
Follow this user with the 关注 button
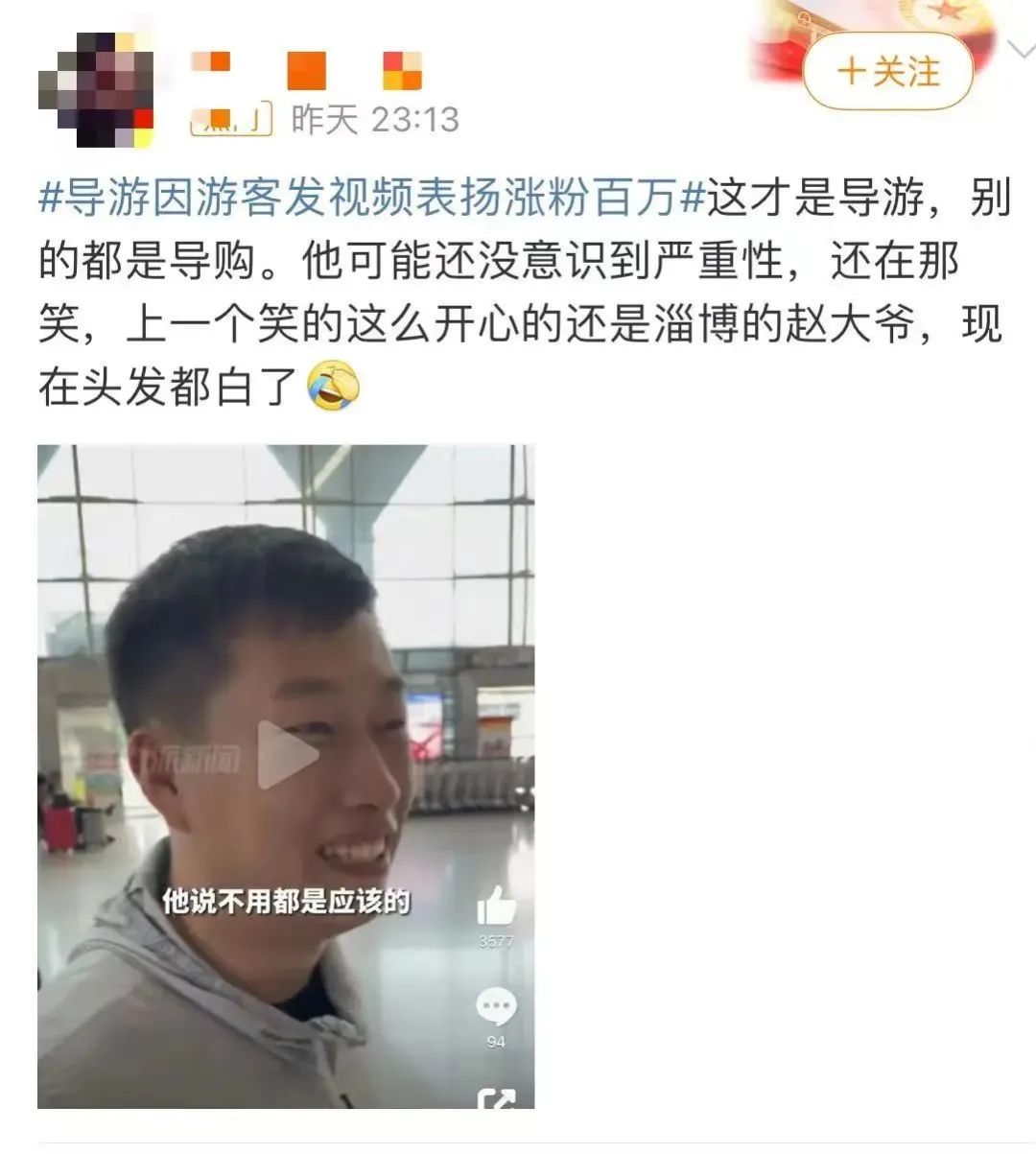888,72
